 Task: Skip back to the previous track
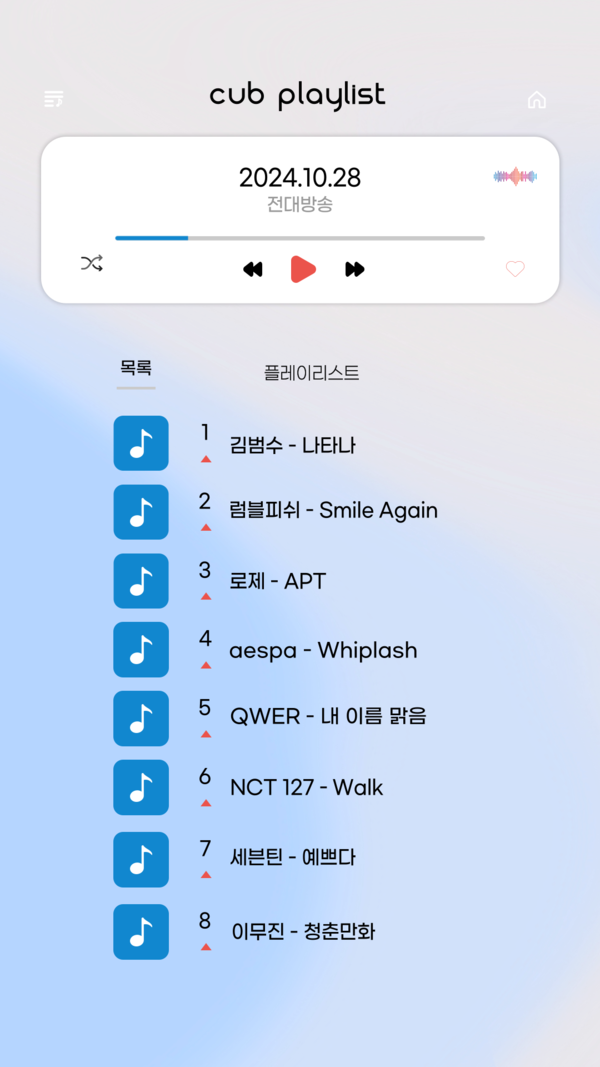click(253, 269)
